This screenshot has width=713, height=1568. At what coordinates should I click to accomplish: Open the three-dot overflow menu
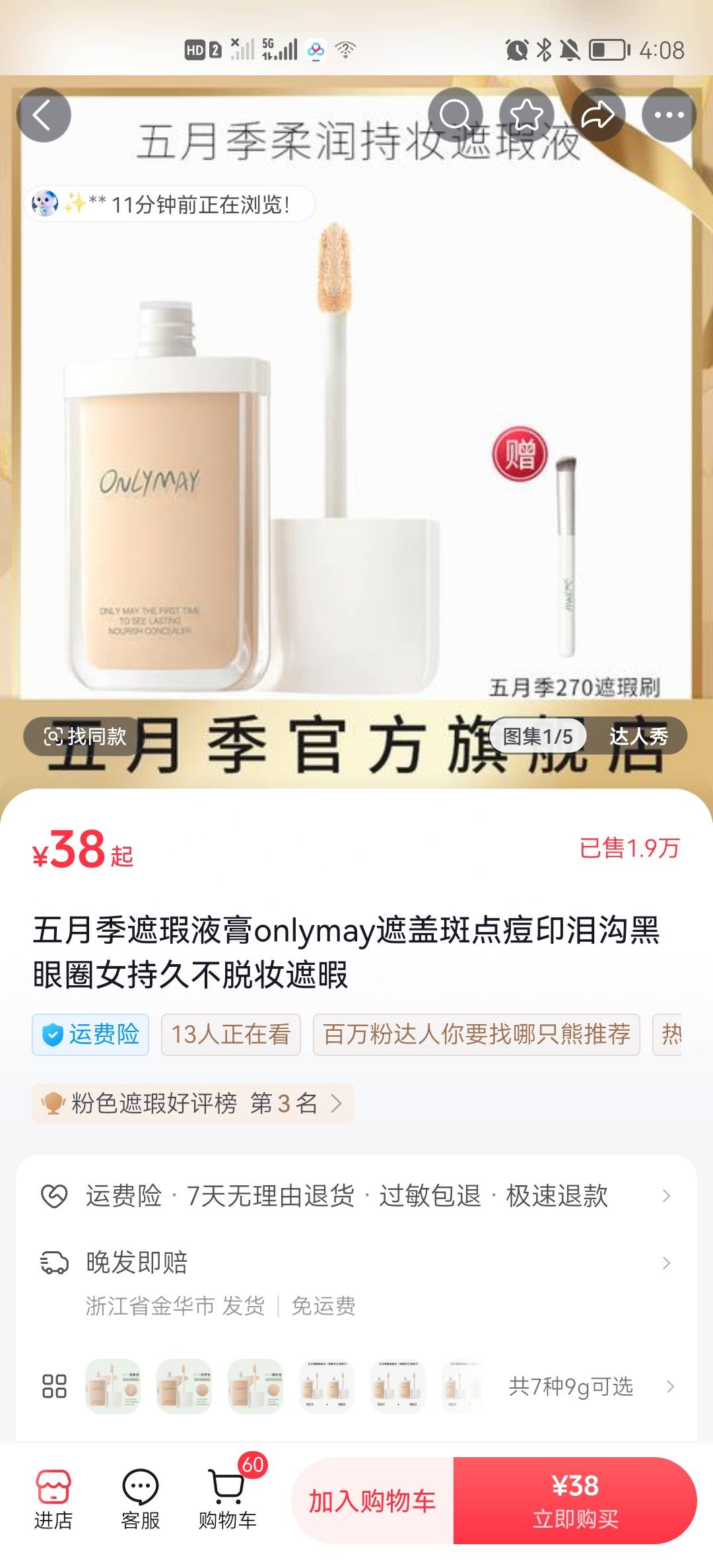[x=669, y=115]
